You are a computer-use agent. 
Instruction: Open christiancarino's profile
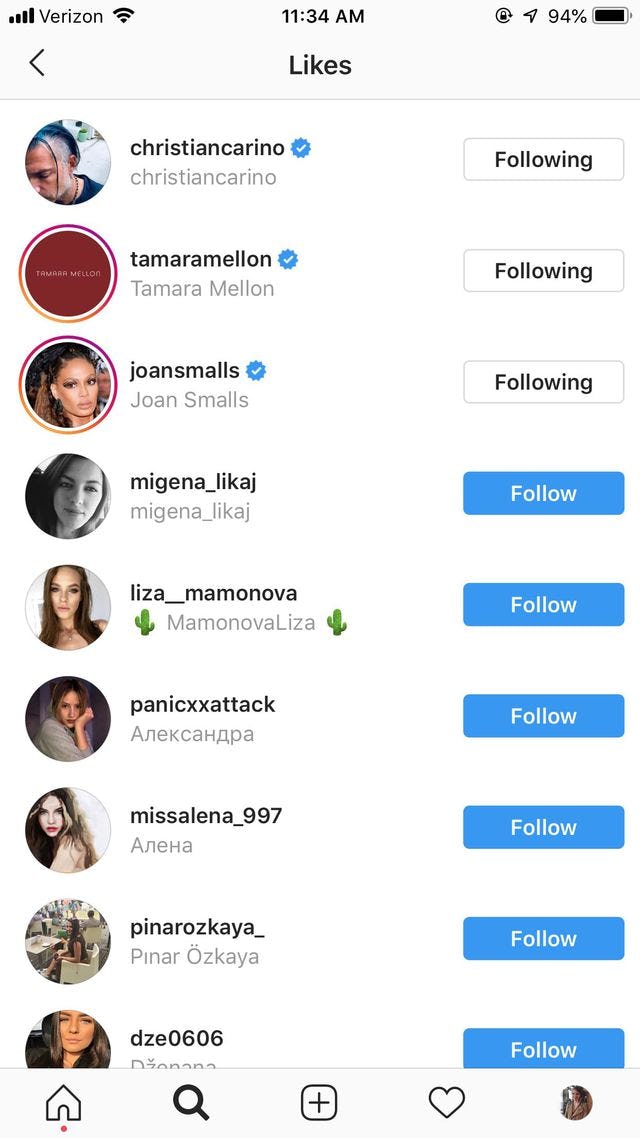(207, 148)
